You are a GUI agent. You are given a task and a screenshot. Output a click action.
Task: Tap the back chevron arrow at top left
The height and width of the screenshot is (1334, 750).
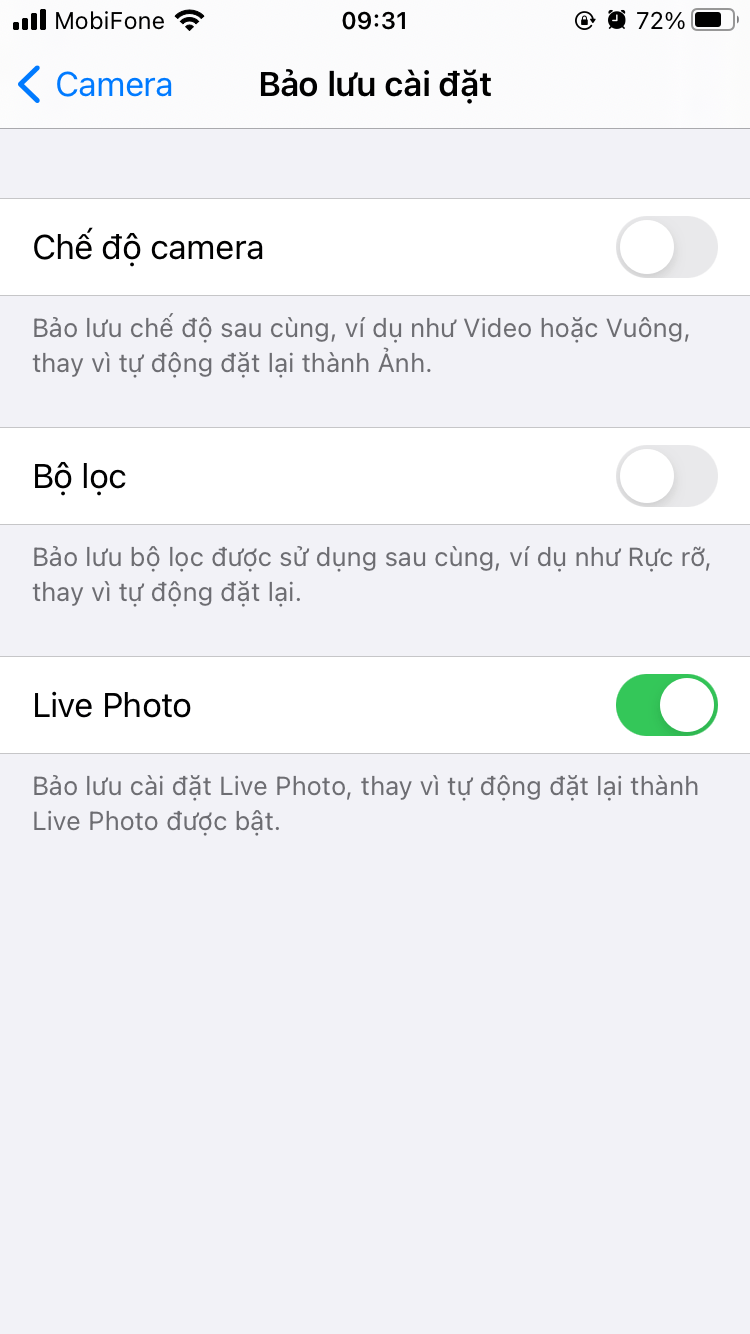click(x=30, y=85)
